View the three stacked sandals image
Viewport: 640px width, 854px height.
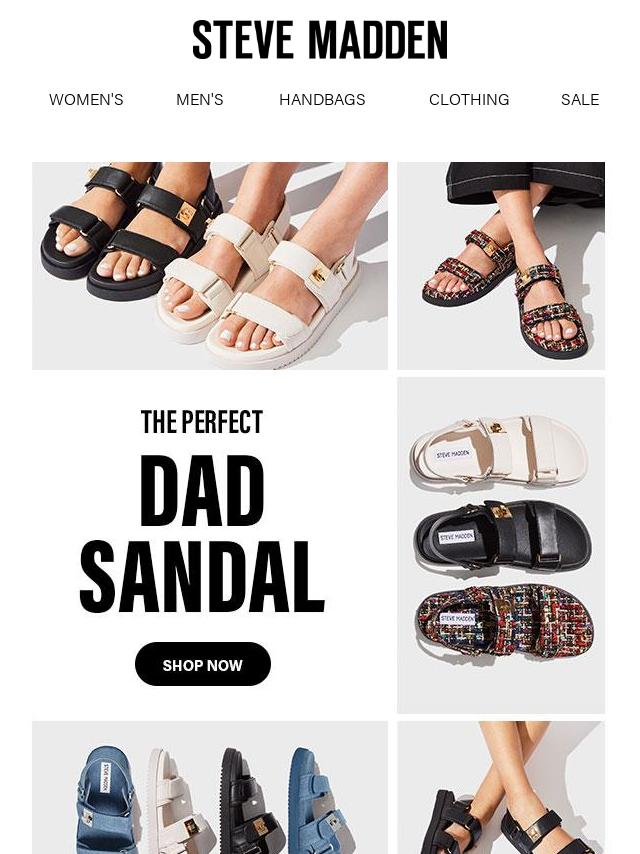(501, 545)
